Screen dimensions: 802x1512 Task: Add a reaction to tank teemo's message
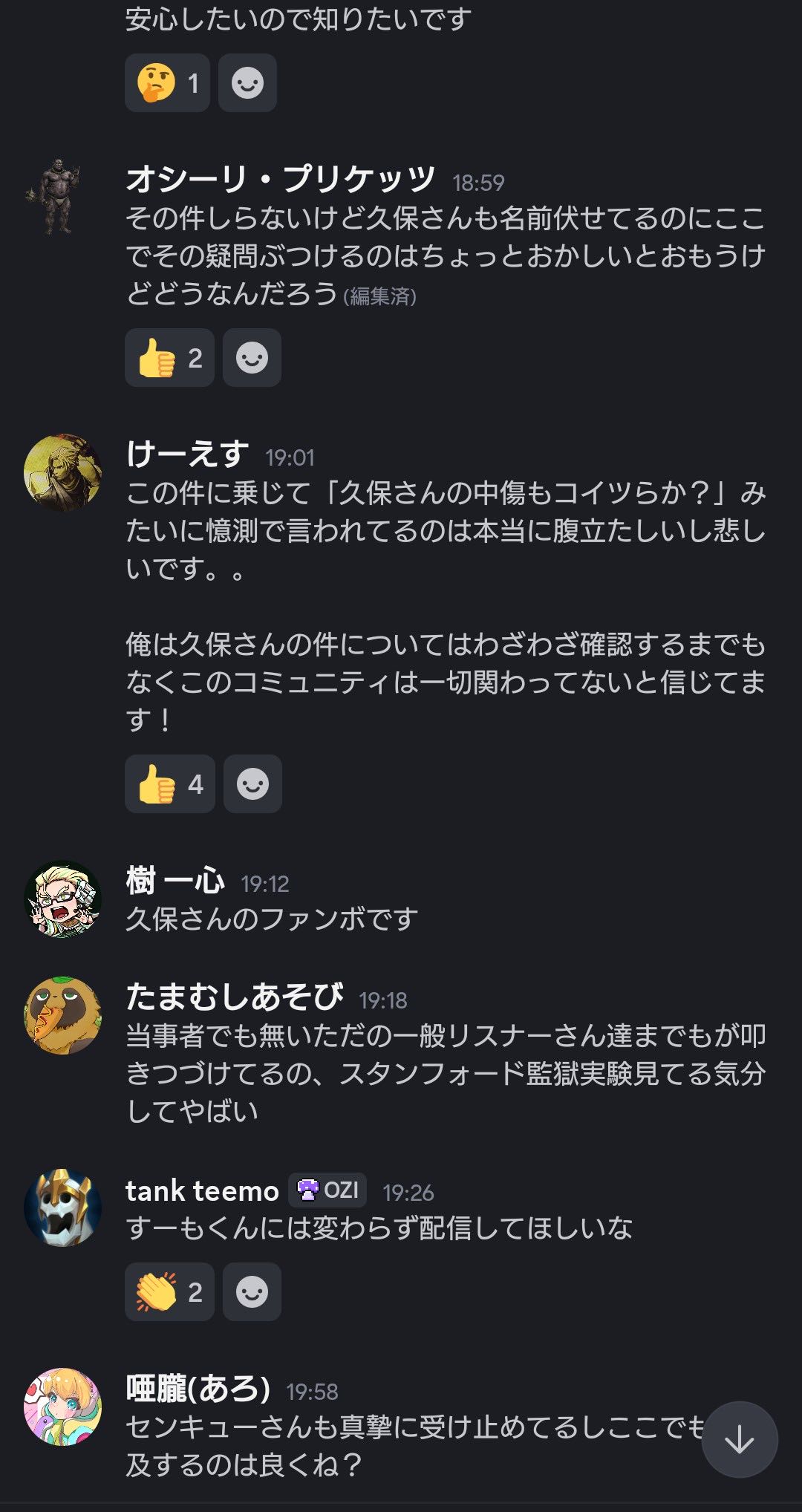click(252, 1292)
